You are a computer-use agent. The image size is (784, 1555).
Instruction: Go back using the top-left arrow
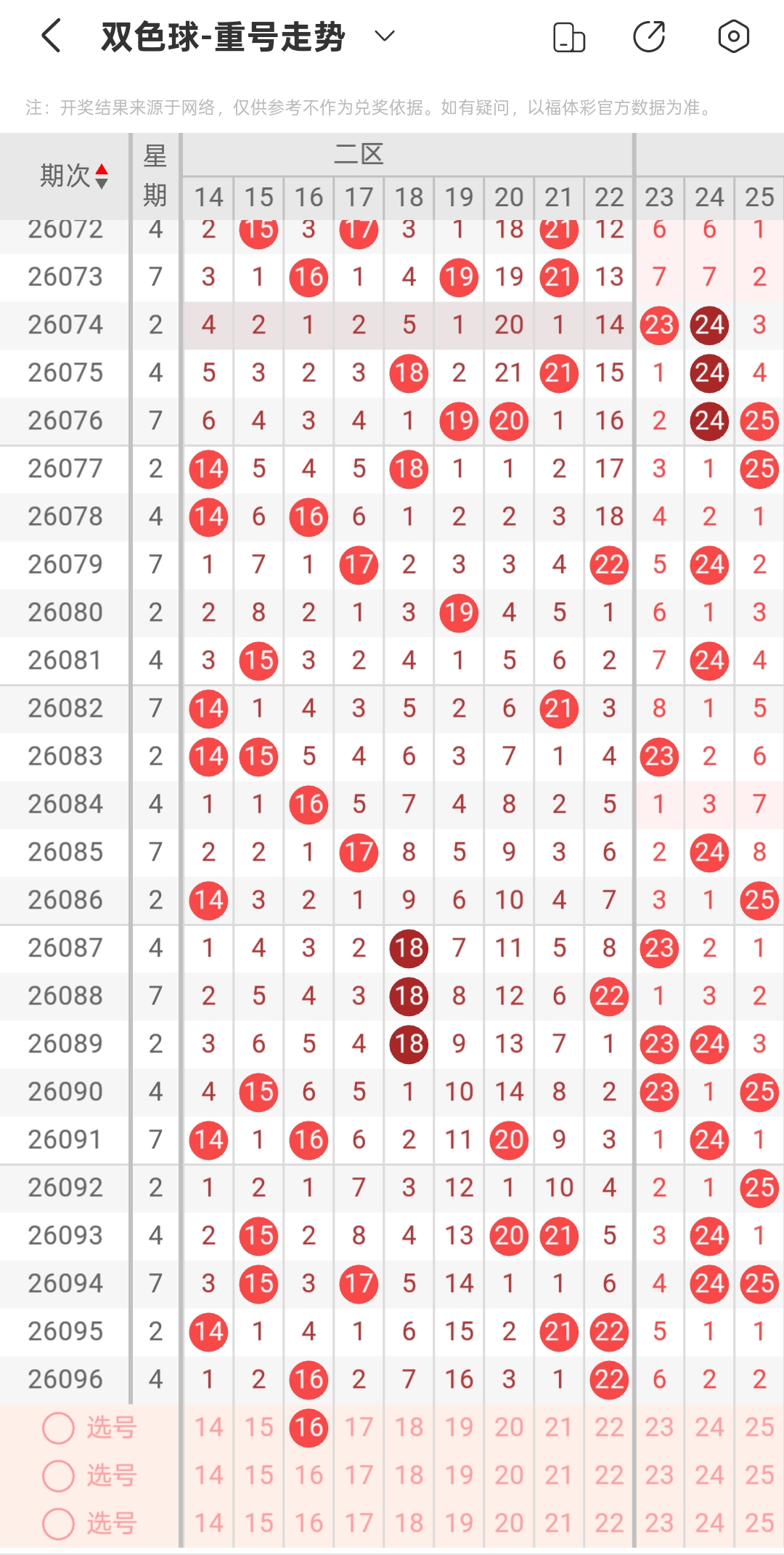click(51, 36)
